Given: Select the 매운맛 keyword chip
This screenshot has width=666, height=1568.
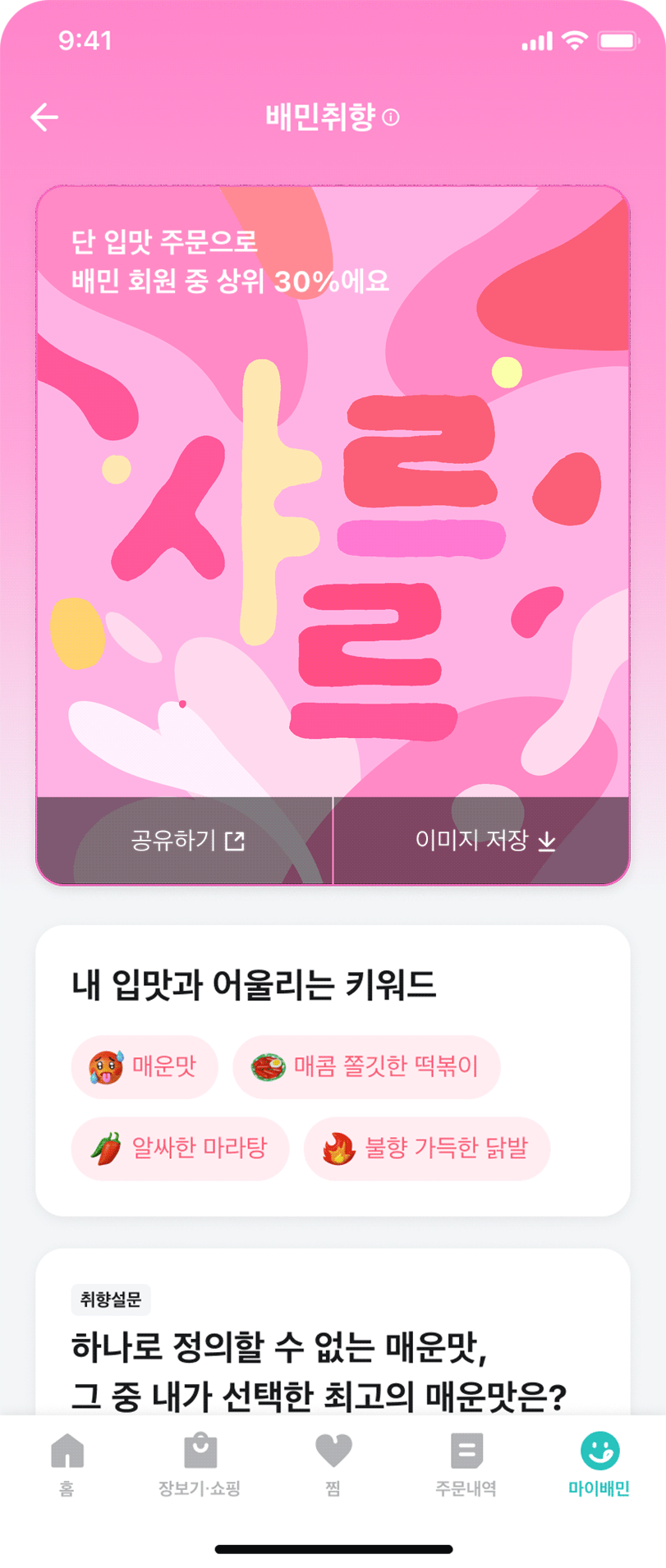Looking at the screenshot, I should pos(145,1066).
